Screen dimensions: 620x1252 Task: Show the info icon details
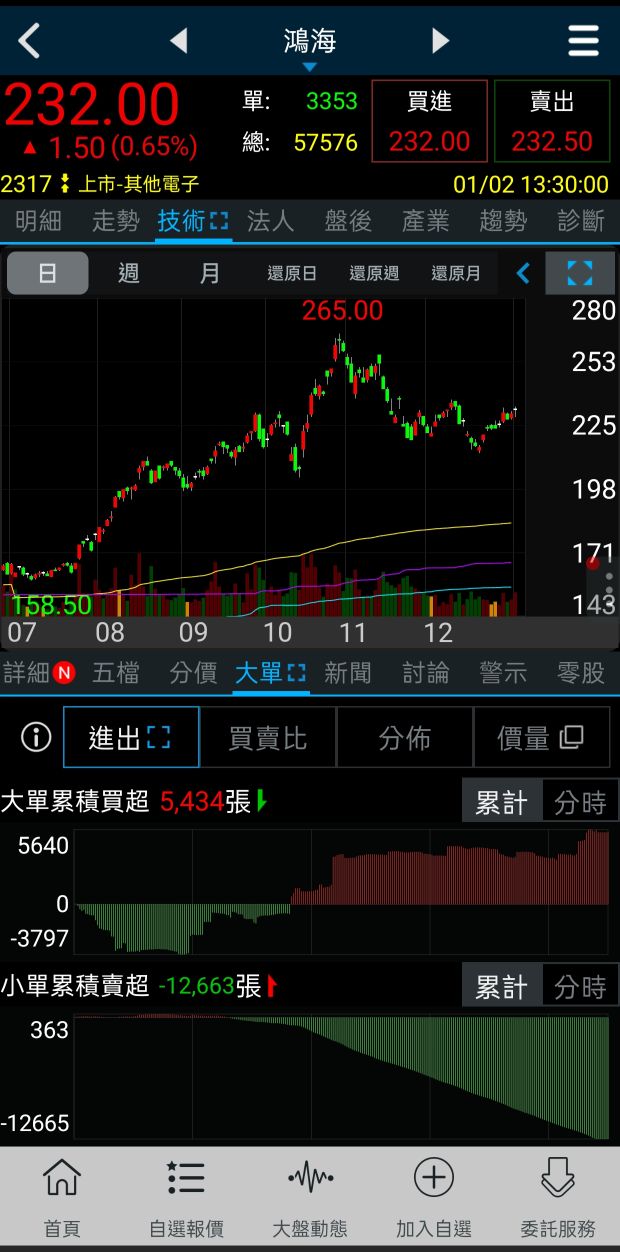pos(36,738)
